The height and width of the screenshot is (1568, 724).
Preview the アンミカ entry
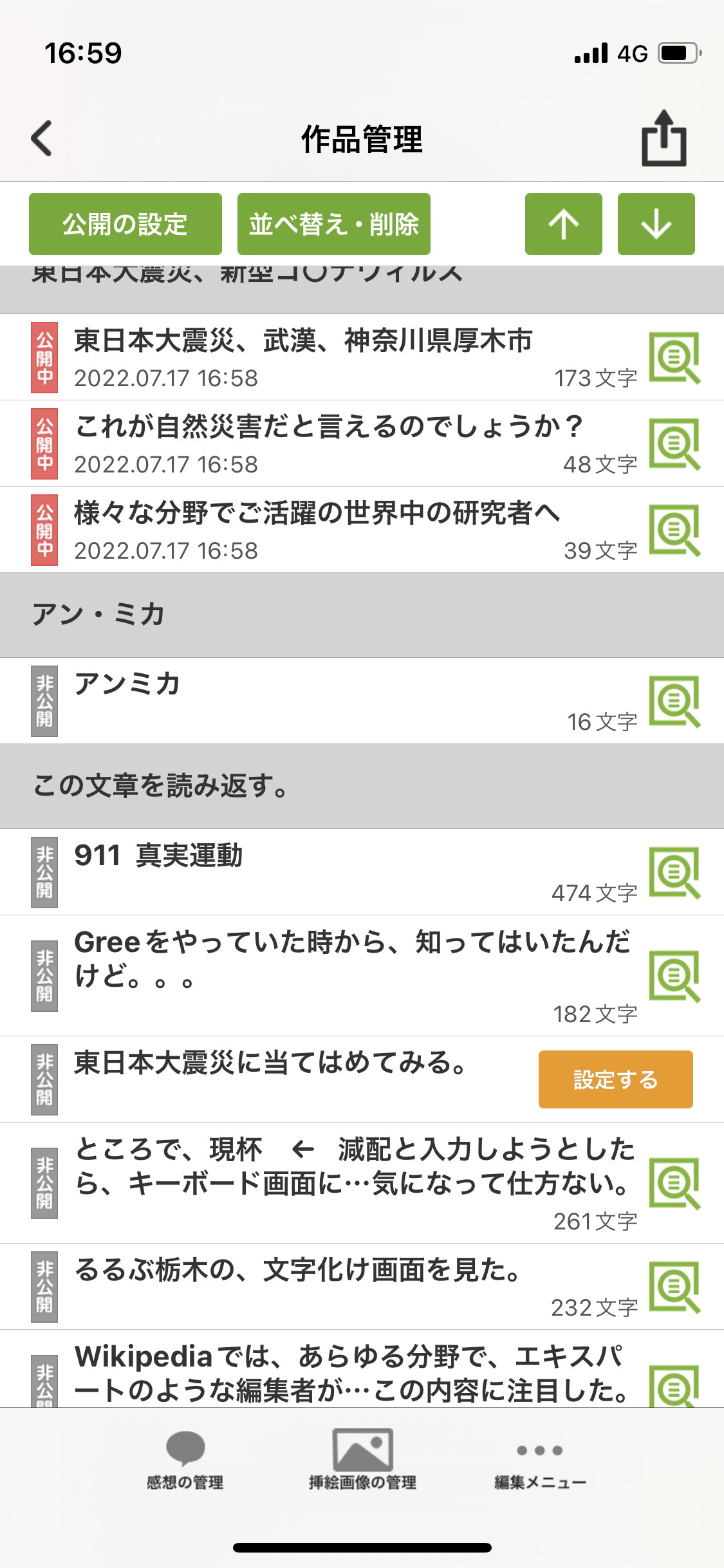tap(674, 702)
